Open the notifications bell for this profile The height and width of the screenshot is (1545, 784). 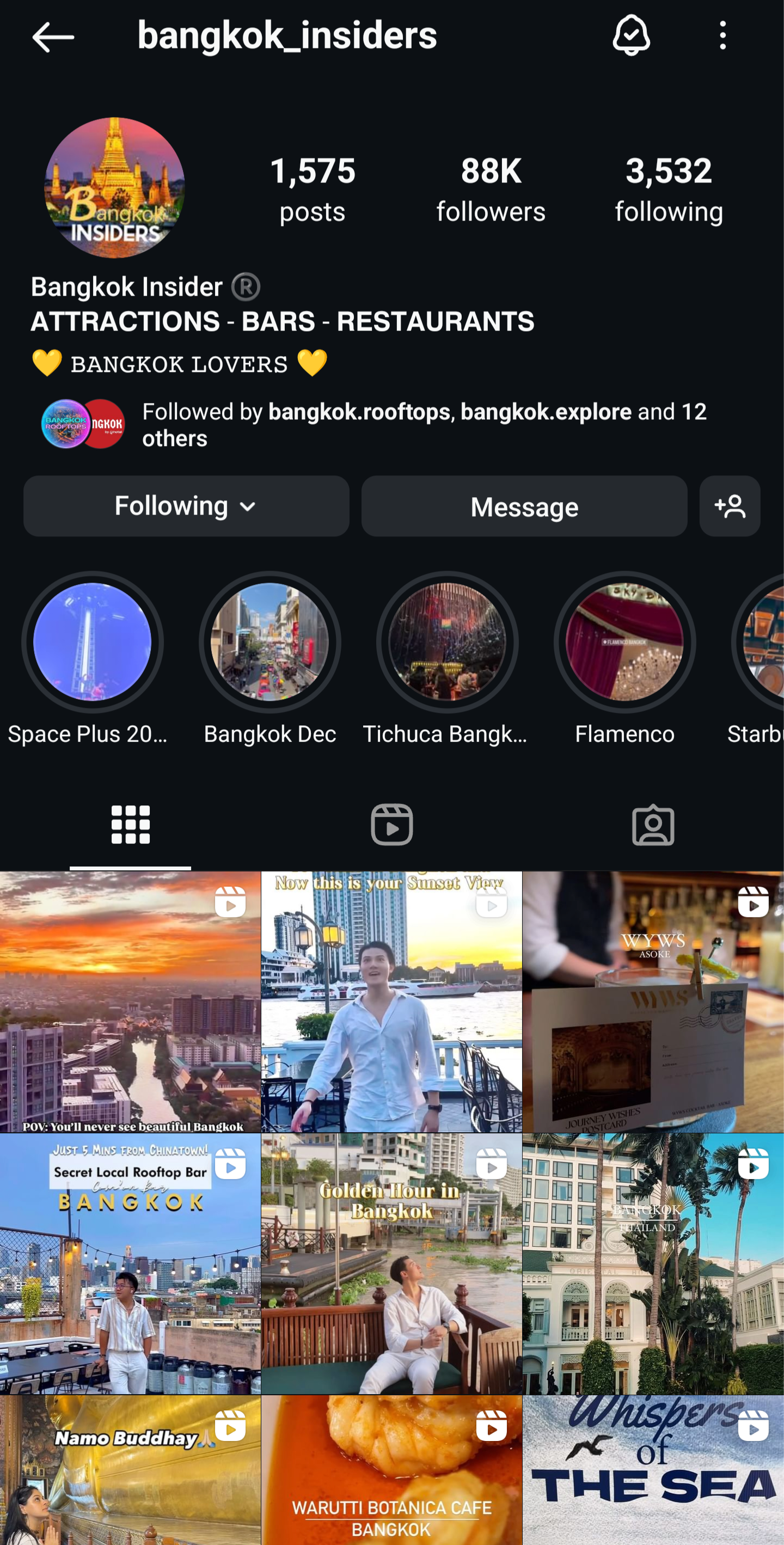pyautogui.click(x=631, y=36)
